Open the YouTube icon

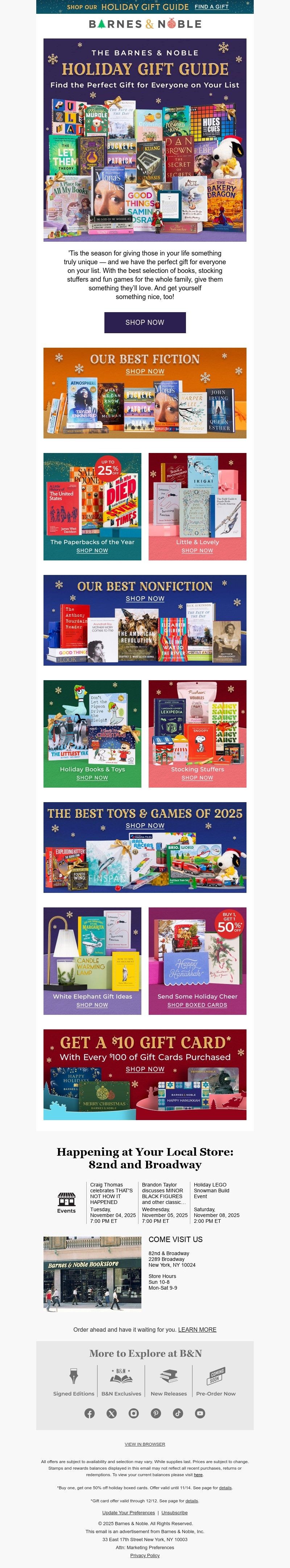click(x=199, y=1413)
